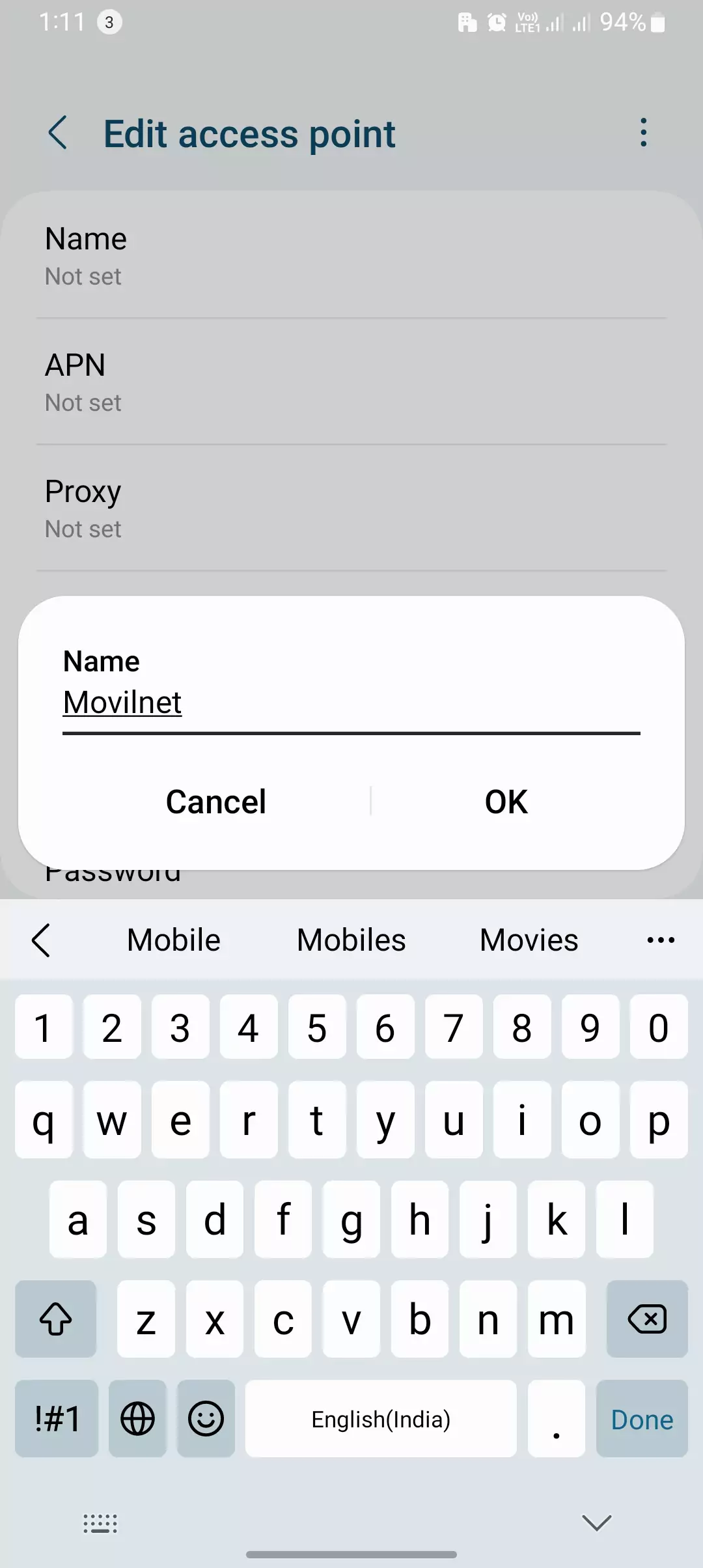Expand more suggestions via the ellipsis

point(660,940)
